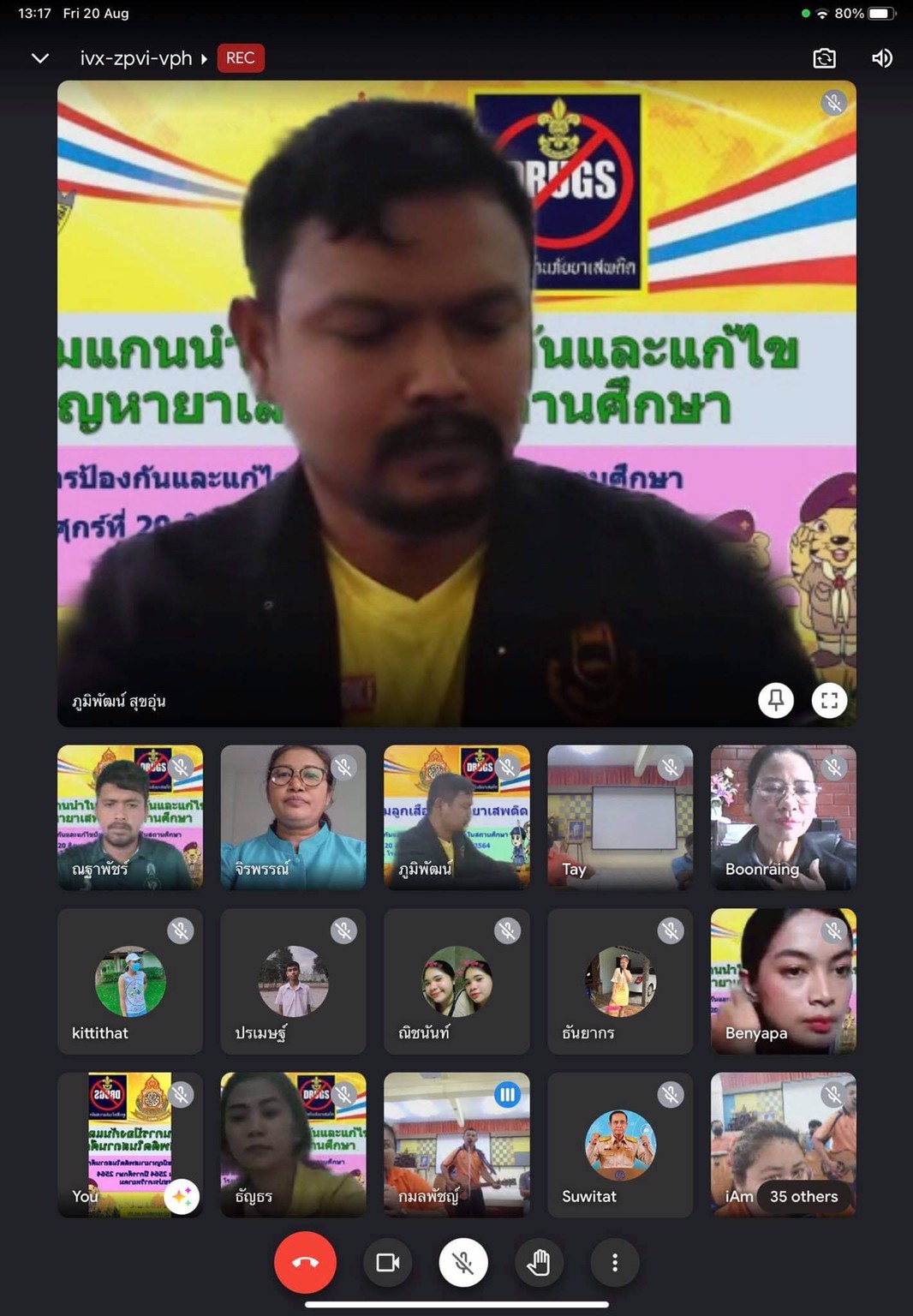Unmute the microphone
This screenshot has height=1316, width=913.
coord(463,1262)
